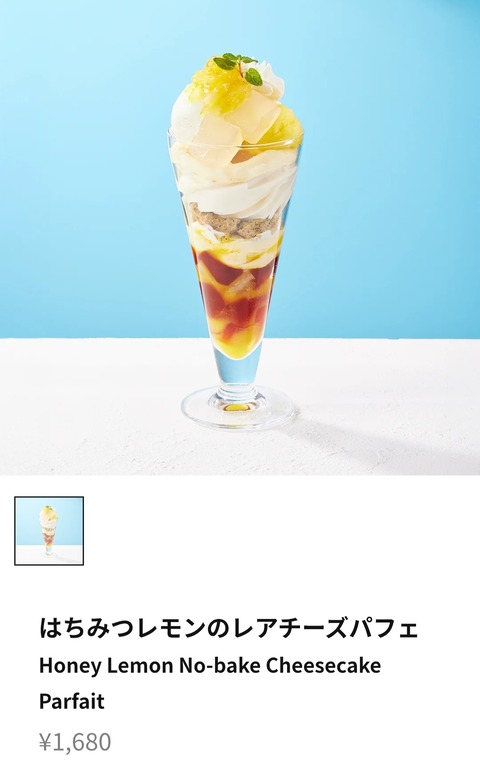Select the parfait image thumbnail
This screenshot has width=480, height=775.
(49, 531)
